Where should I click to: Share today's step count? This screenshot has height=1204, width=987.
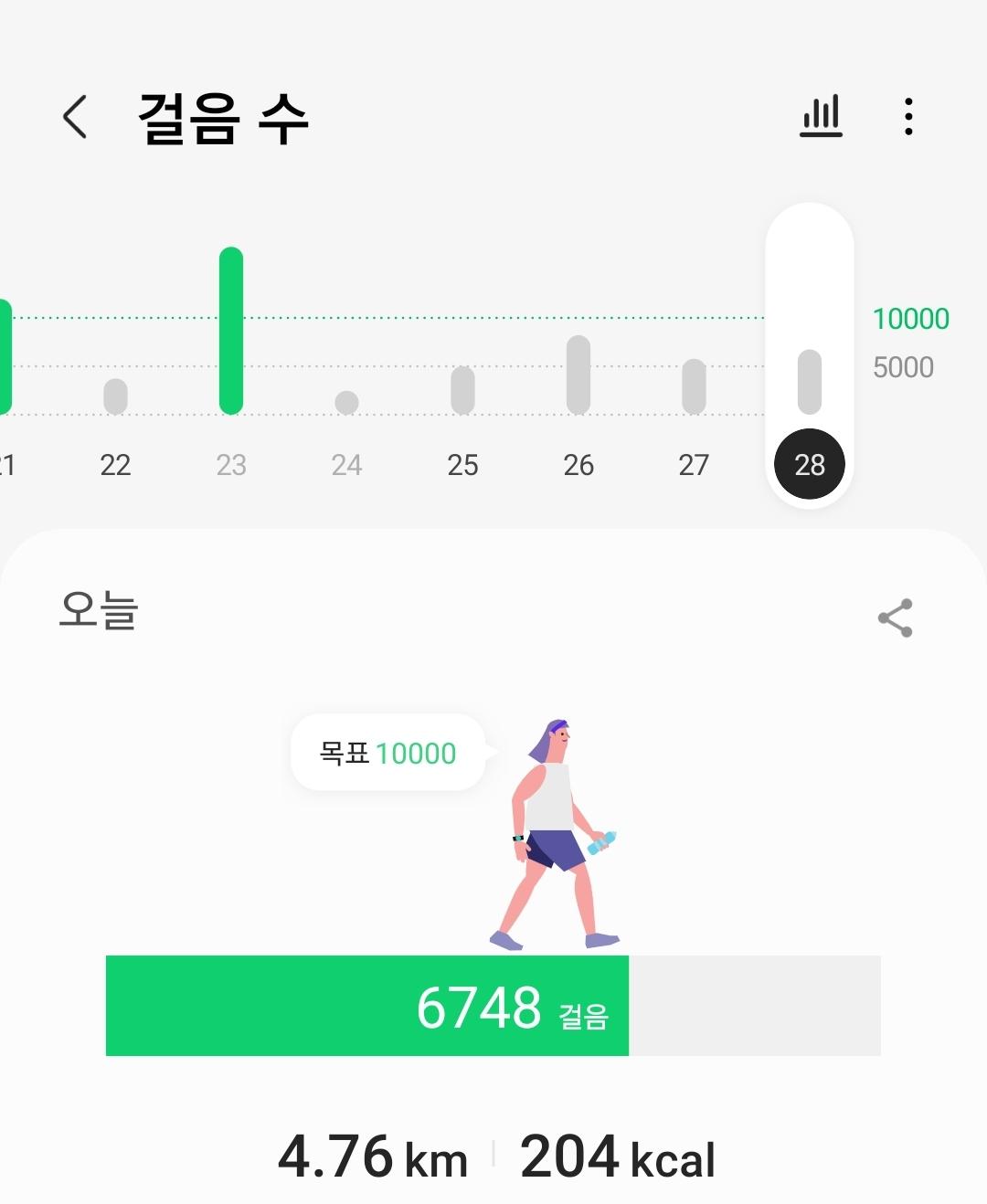895,618
